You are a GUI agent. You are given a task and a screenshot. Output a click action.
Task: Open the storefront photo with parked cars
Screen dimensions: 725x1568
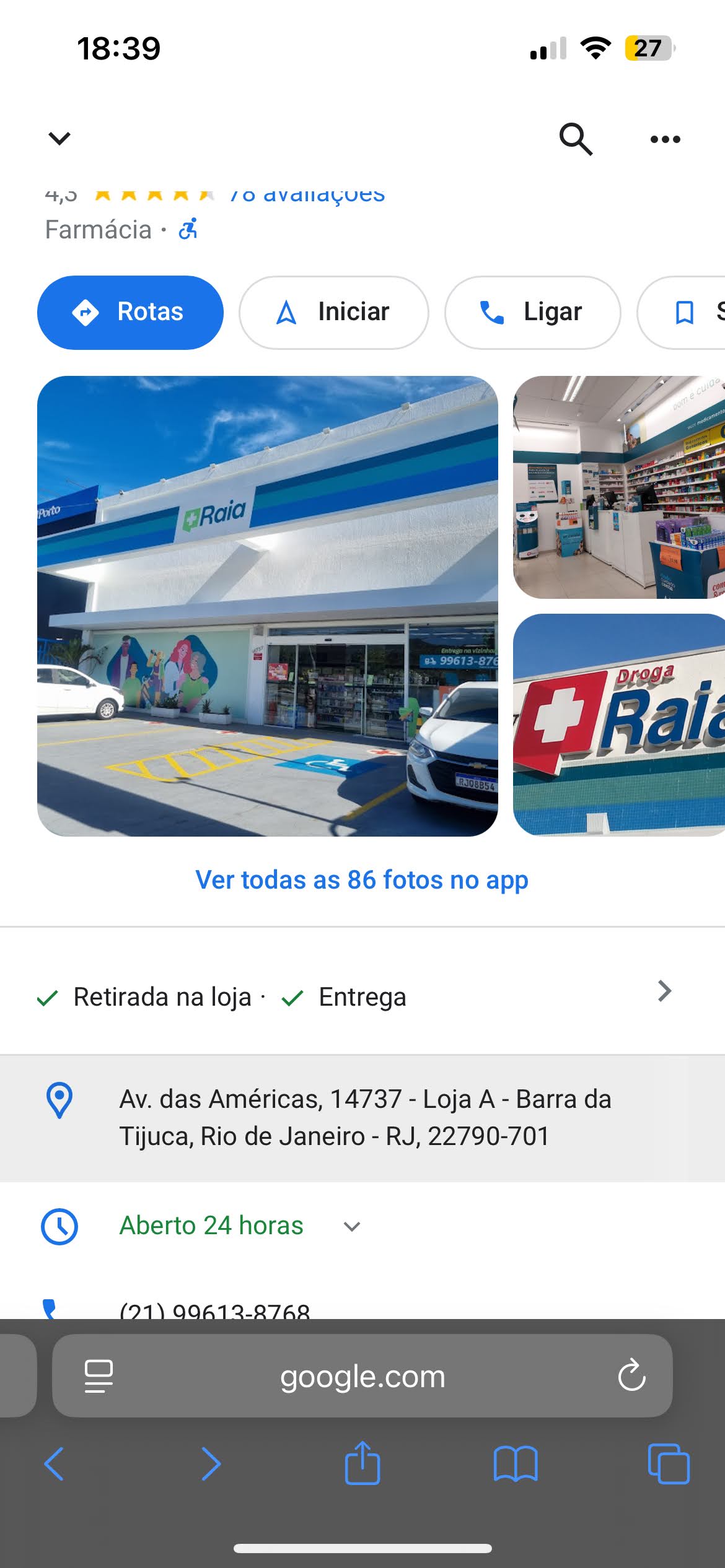267,606
